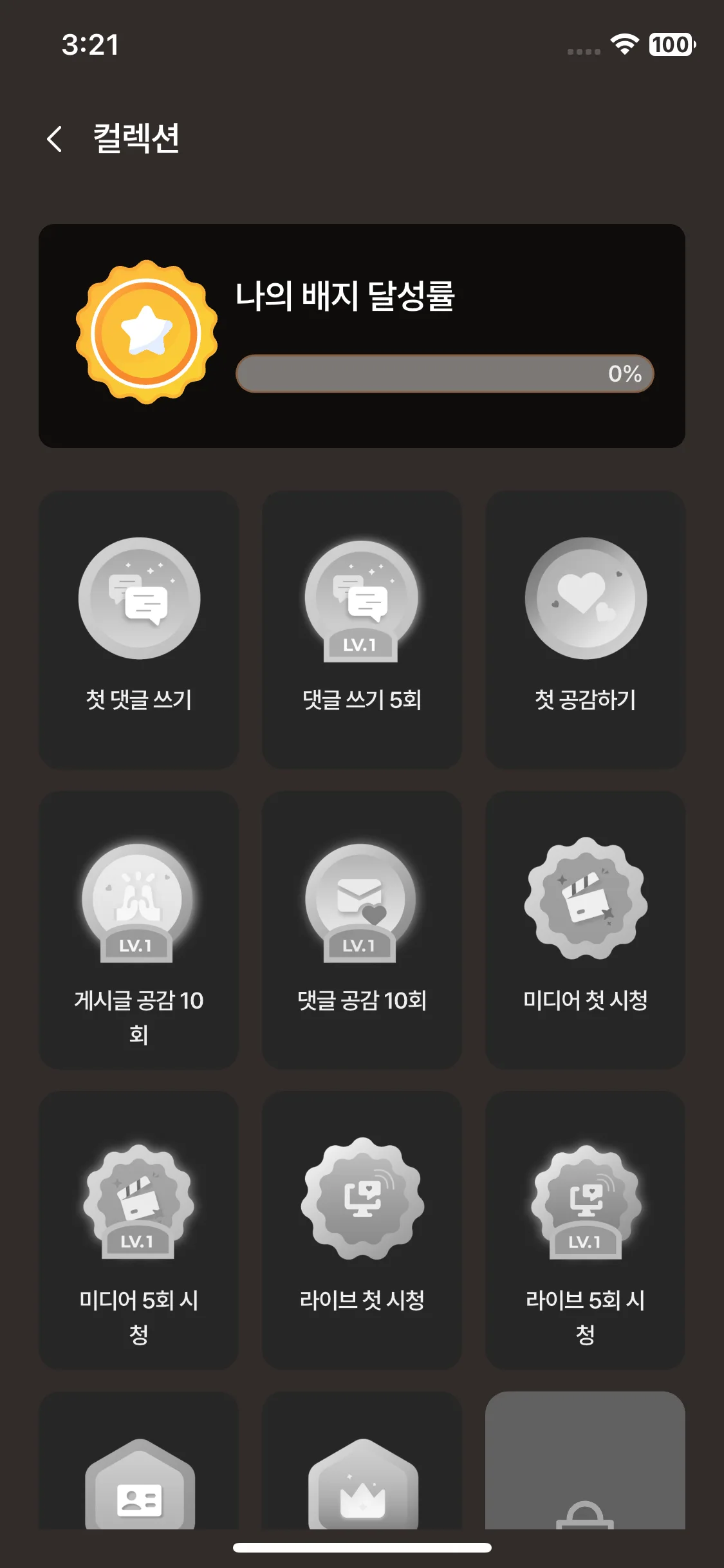Screen dimensions: 724x1568
Task: Tap the home indicator bar
Action: tap(362, 1547)
